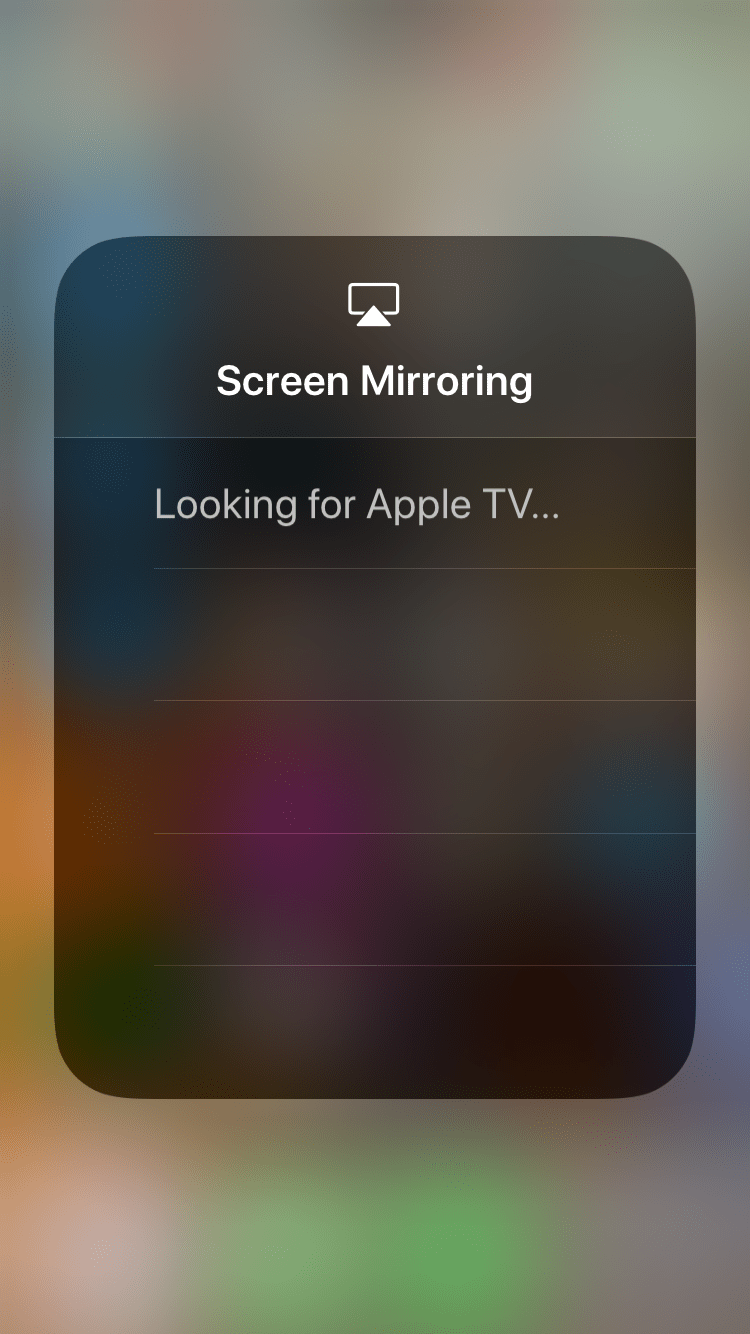Tap the 'Screen Mirroring' title text
The height and width of the screenshot is (1334, 750).
pos(375,381)
